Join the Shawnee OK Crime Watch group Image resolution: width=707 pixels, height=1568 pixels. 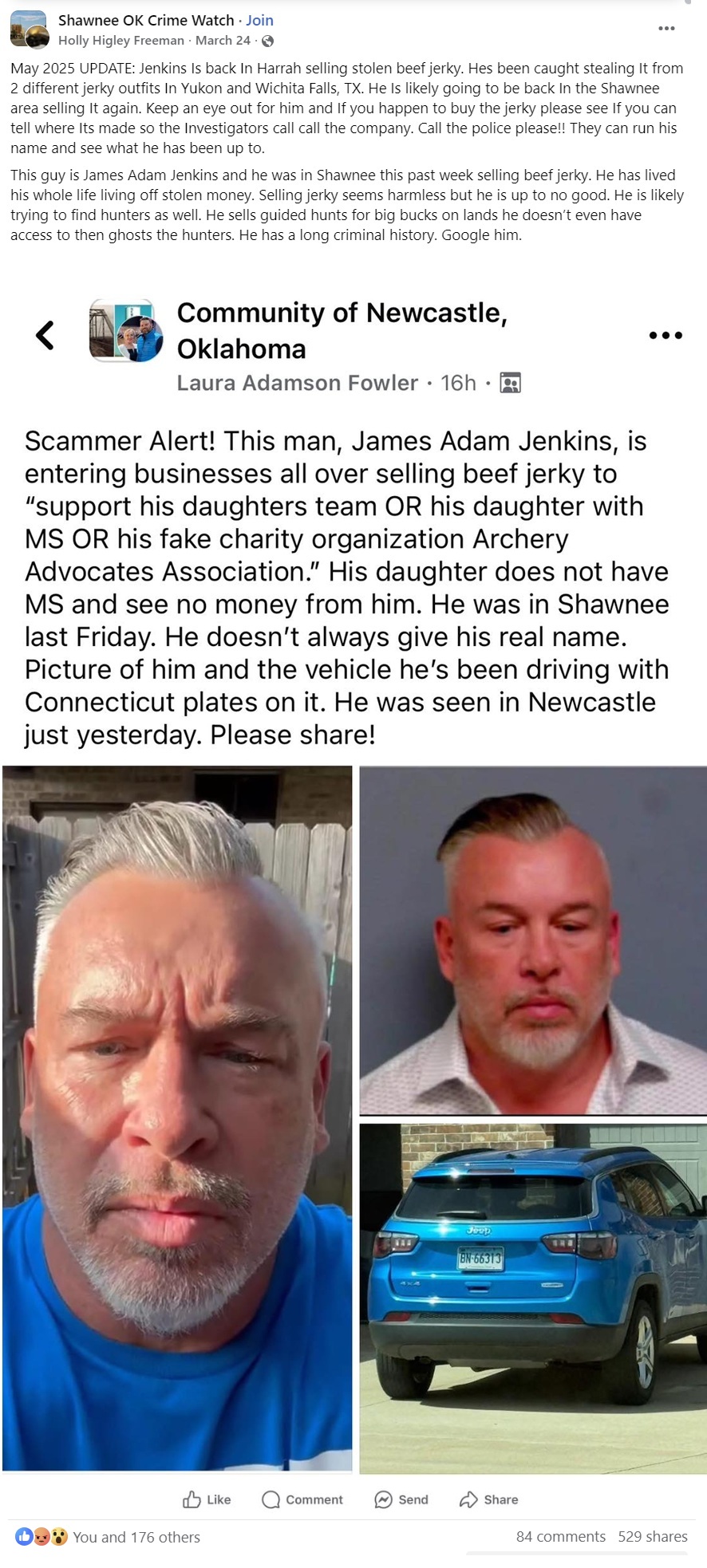(x=259, y=20)
